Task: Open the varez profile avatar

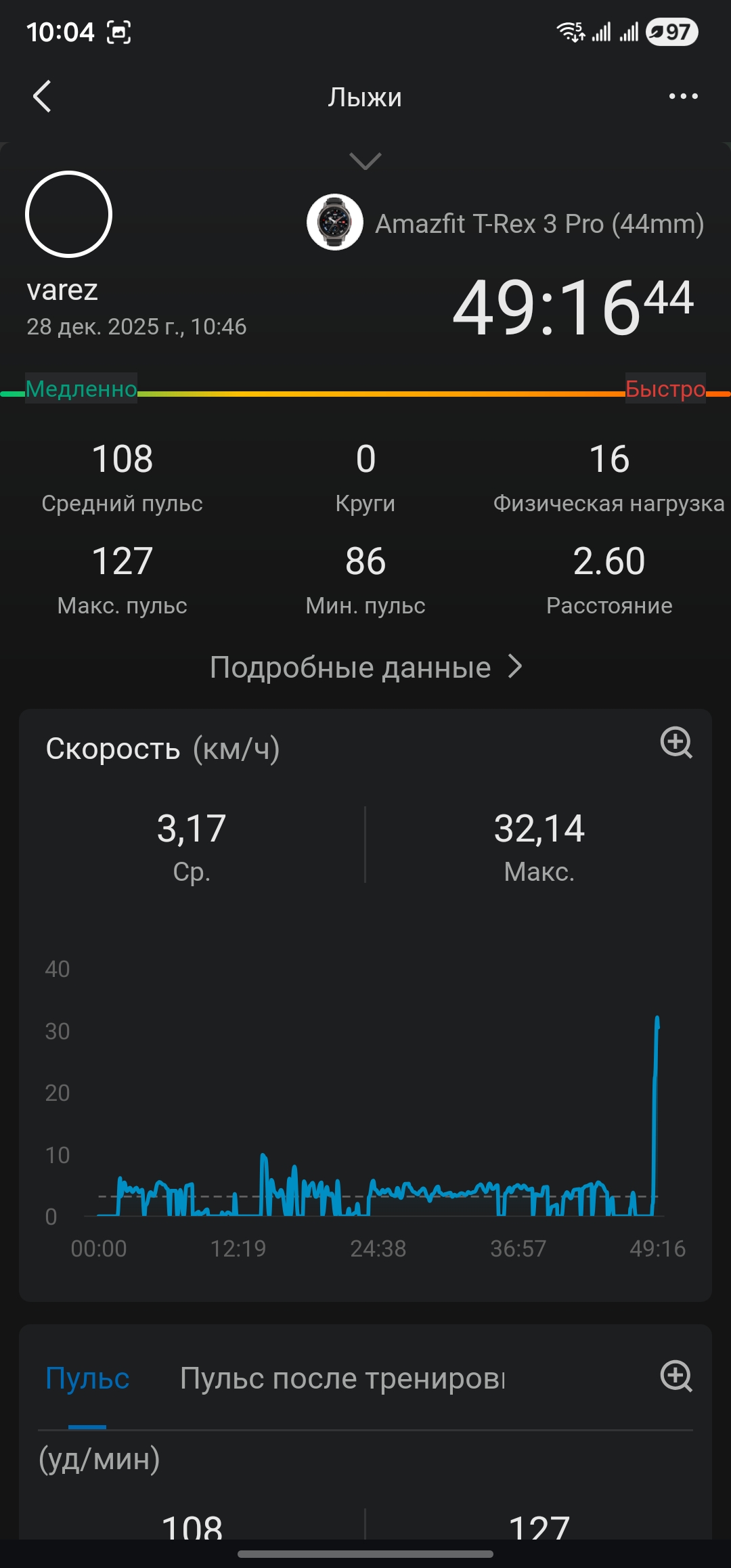Action: tap(68, 215)
